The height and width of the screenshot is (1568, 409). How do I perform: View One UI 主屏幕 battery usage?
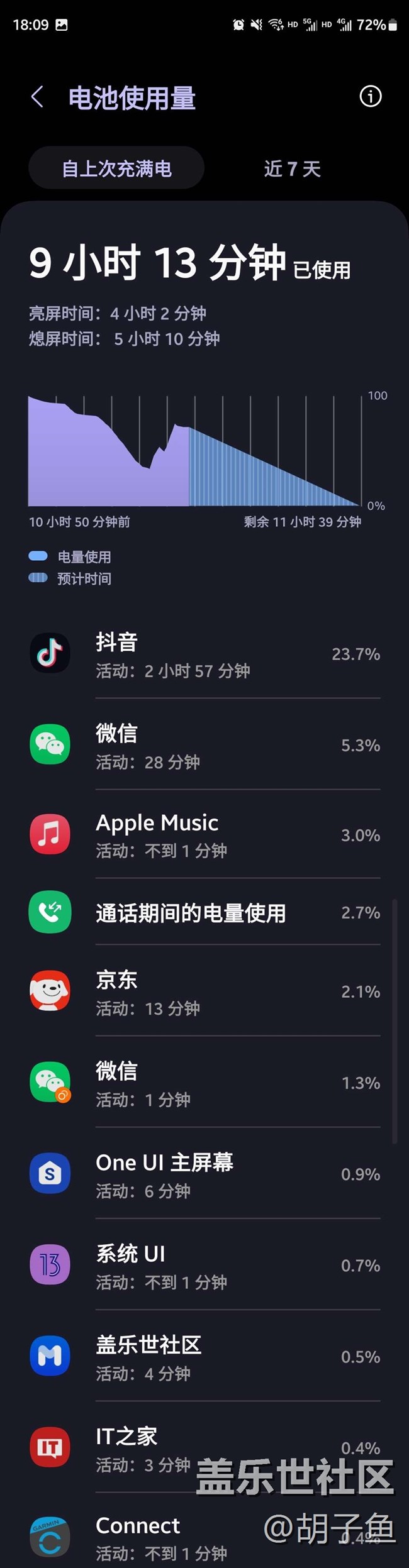click(204, 1174)
